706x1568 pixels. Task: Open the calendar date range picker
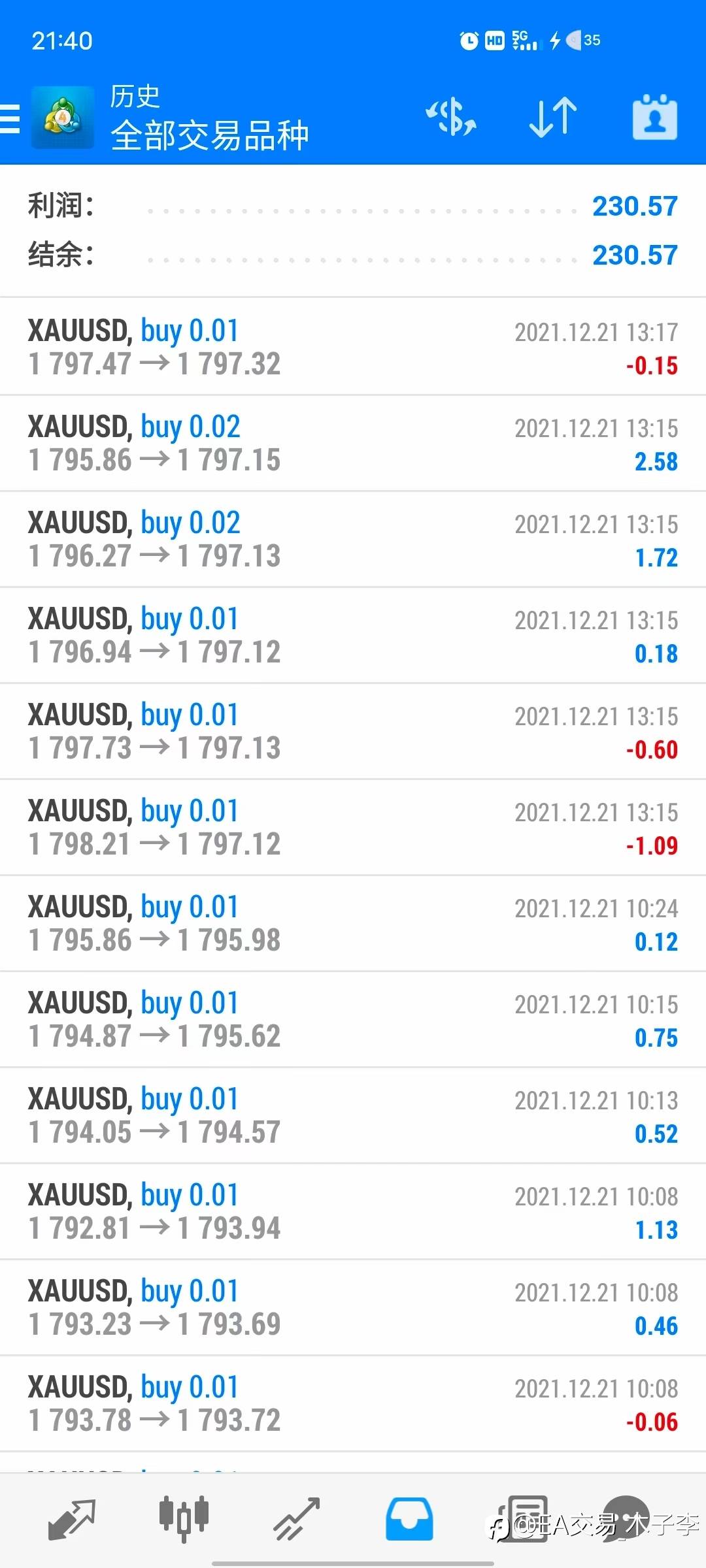655,118
